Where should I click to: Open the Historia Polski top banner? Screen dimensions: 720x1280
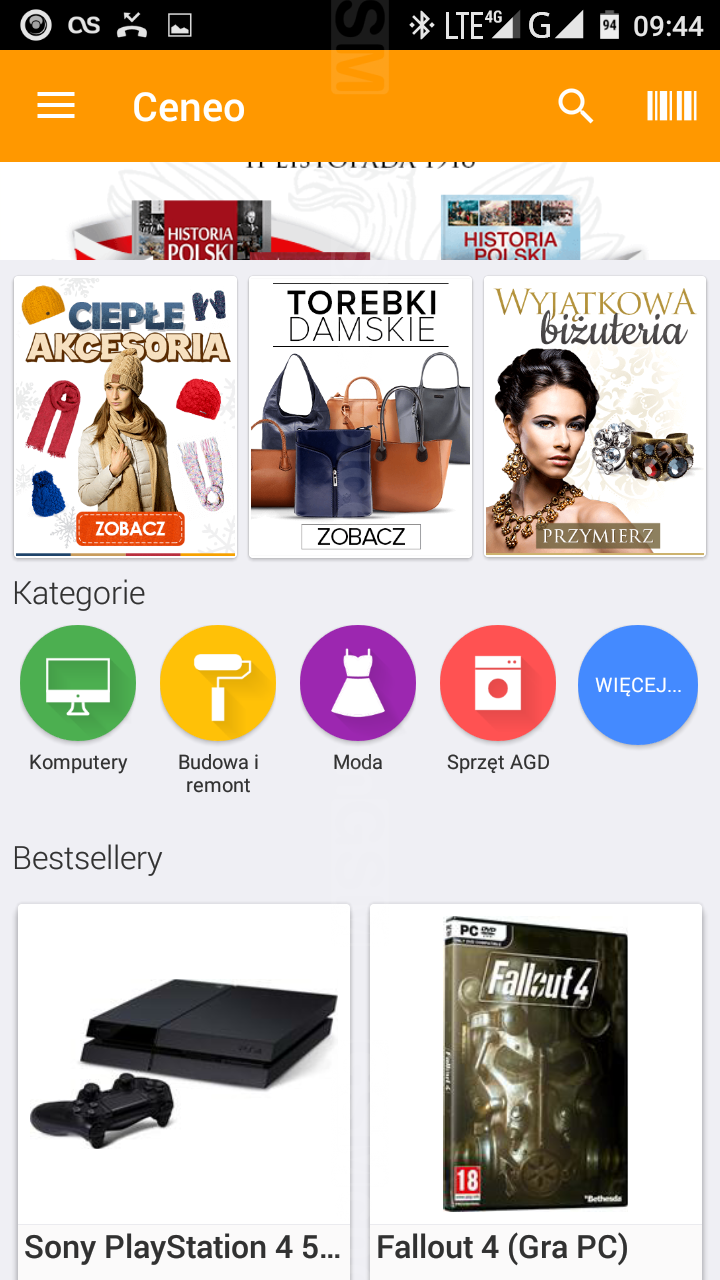(360, 212)
